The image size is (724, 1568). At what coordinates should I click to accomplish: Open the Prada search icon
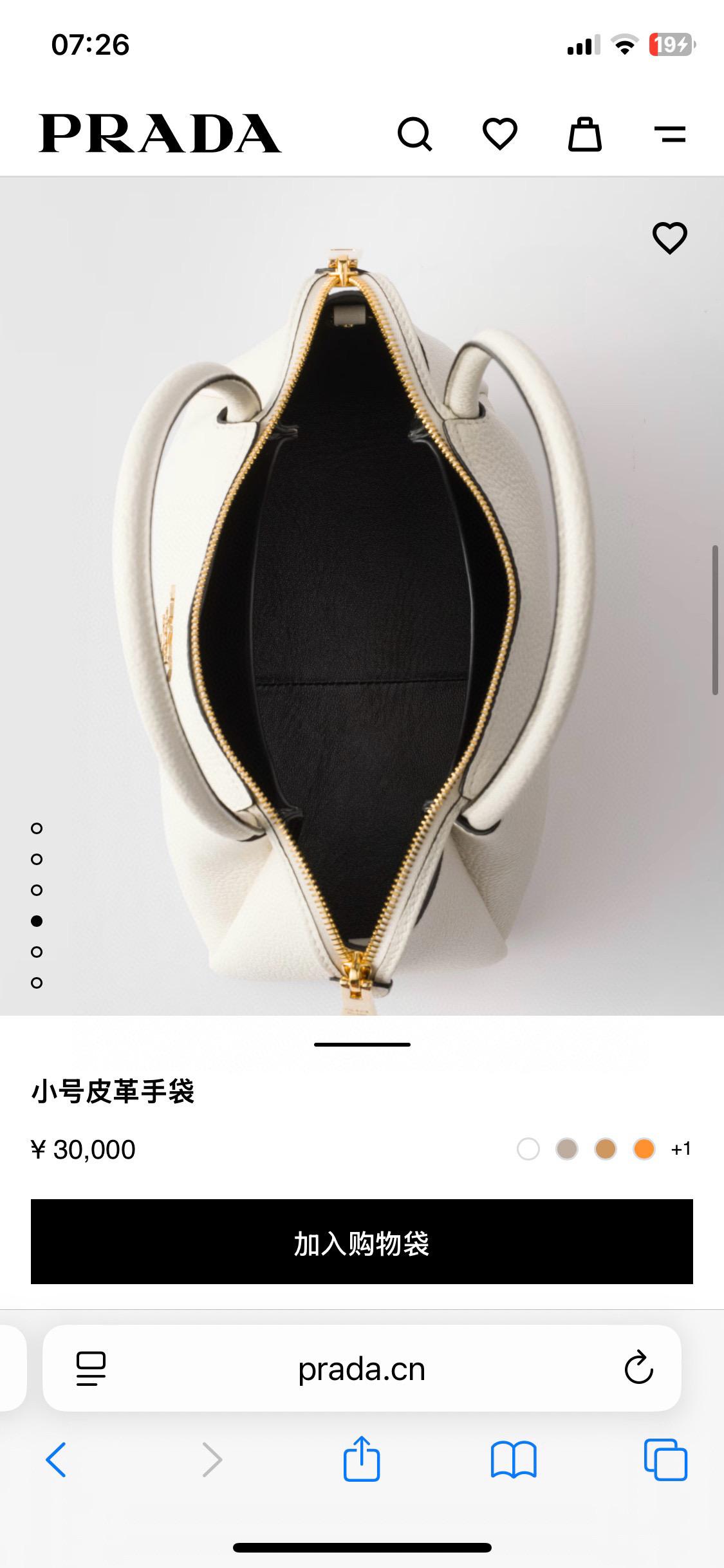point(414,135)
